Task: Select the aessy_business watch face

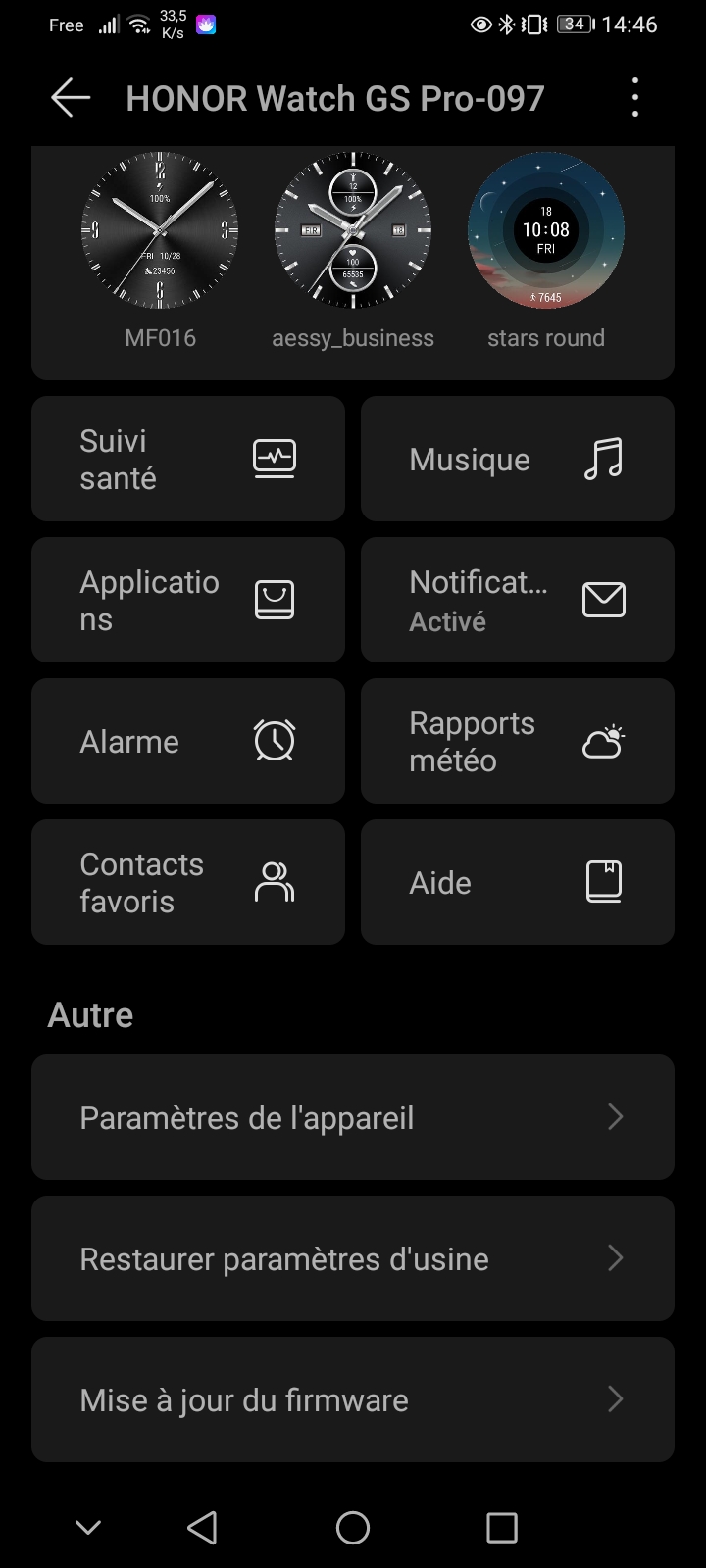Action: point(352,232)
